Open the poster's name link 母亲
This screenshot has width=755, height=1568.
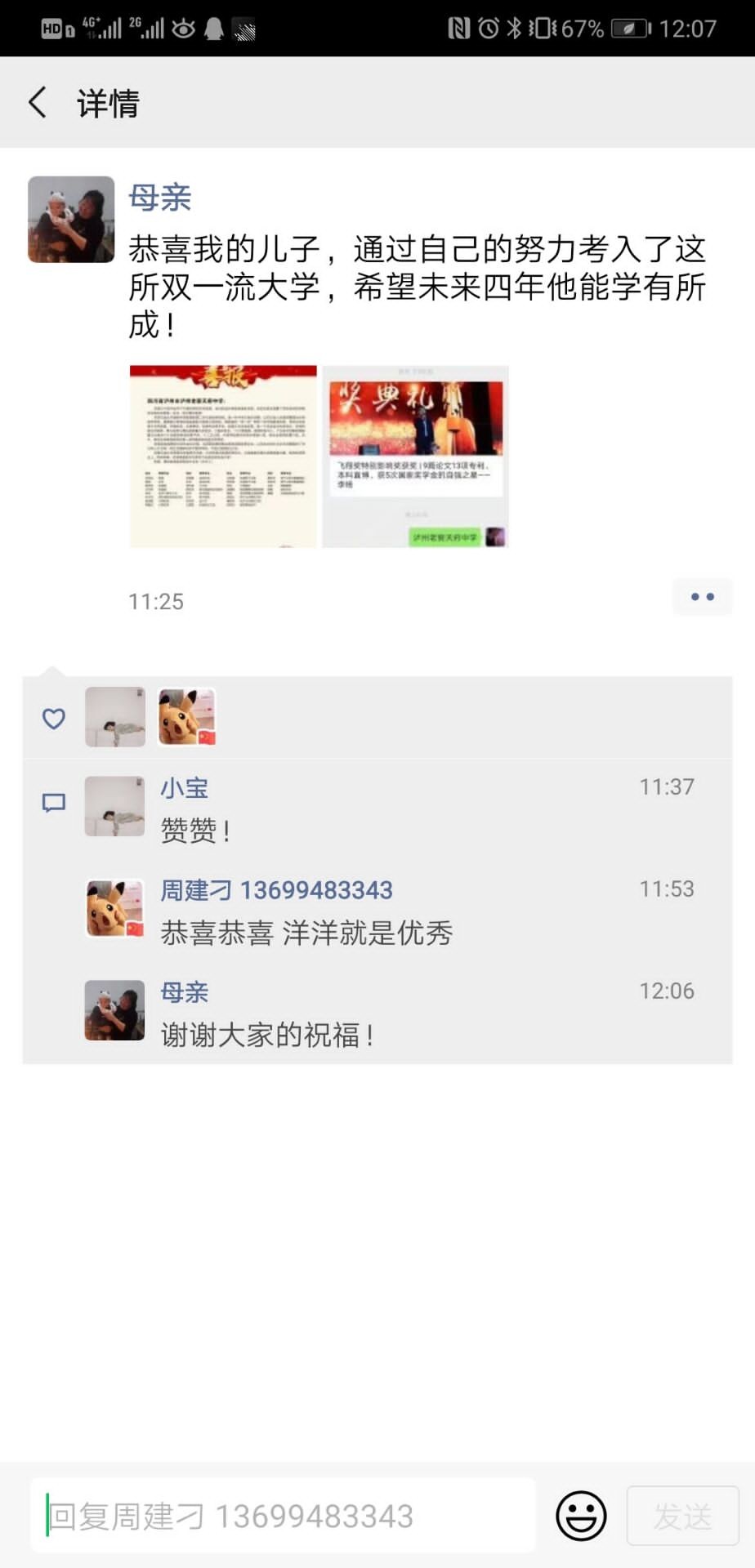(159, 198)
